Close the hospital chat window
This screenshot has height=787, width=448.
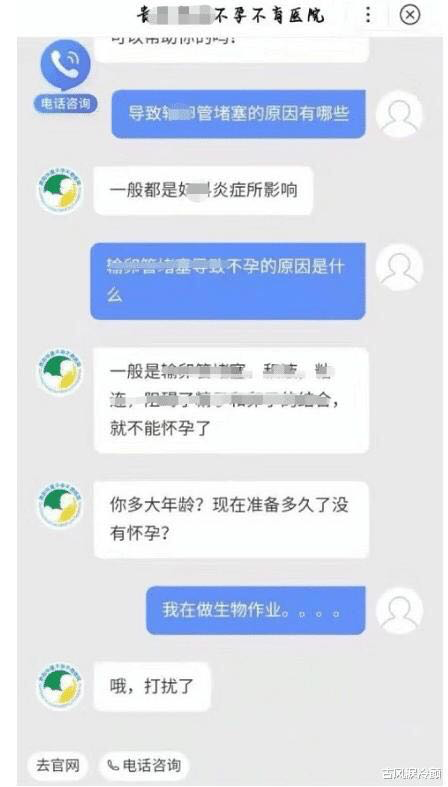click(410, 15)
